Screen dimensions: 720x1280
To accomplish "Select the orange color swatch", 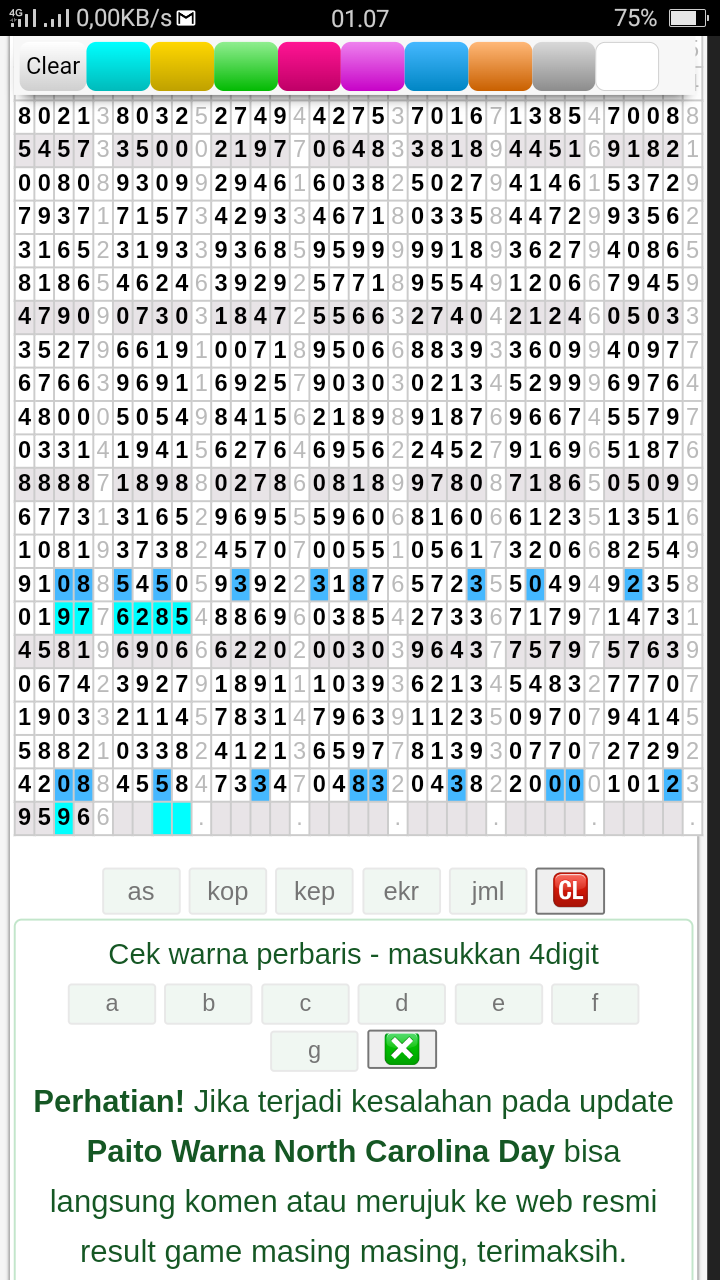I will click(500, 66).
